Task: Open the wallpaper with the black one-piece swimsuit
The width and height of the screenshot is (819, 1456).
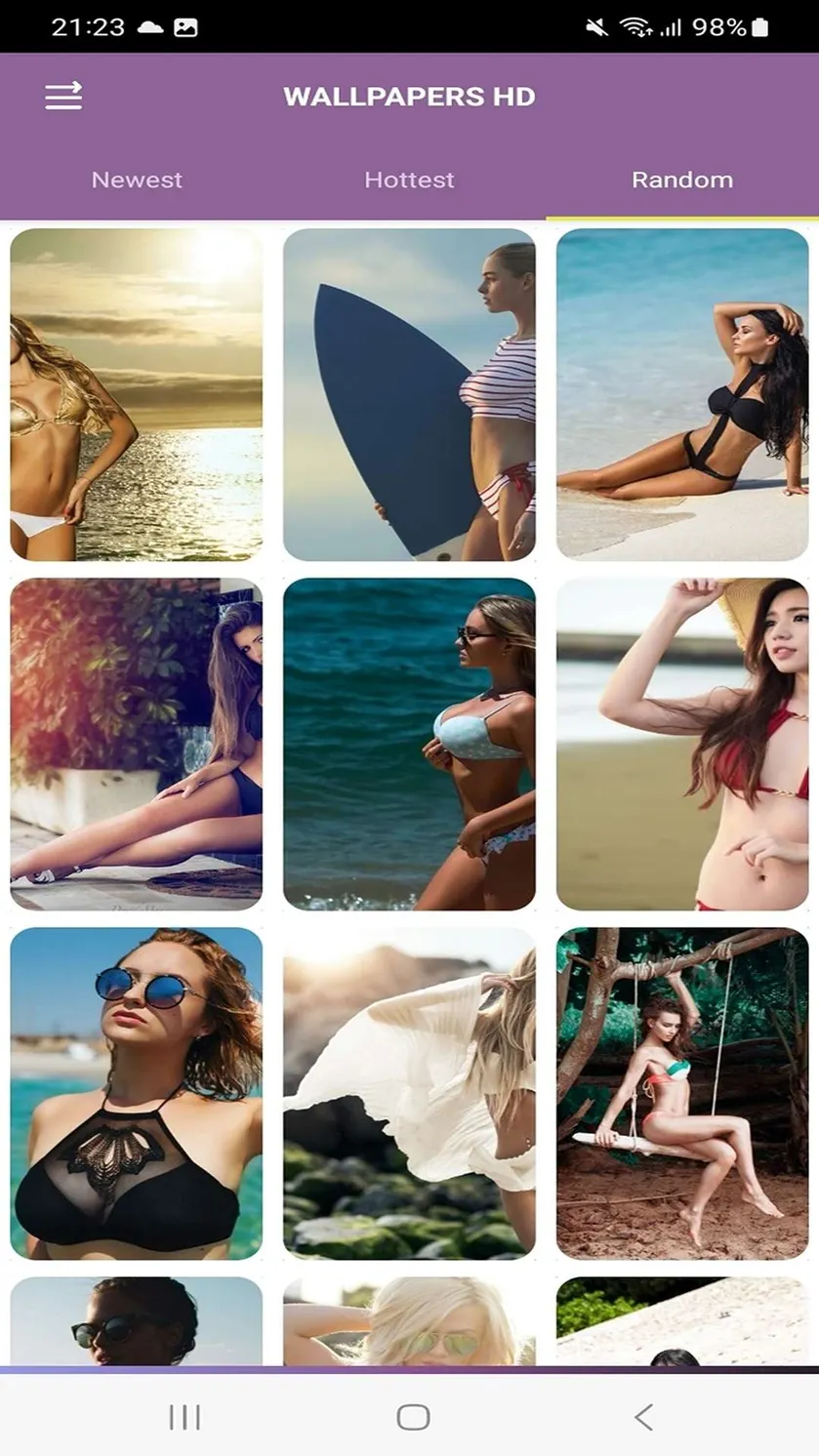Action: pos(682,394)
